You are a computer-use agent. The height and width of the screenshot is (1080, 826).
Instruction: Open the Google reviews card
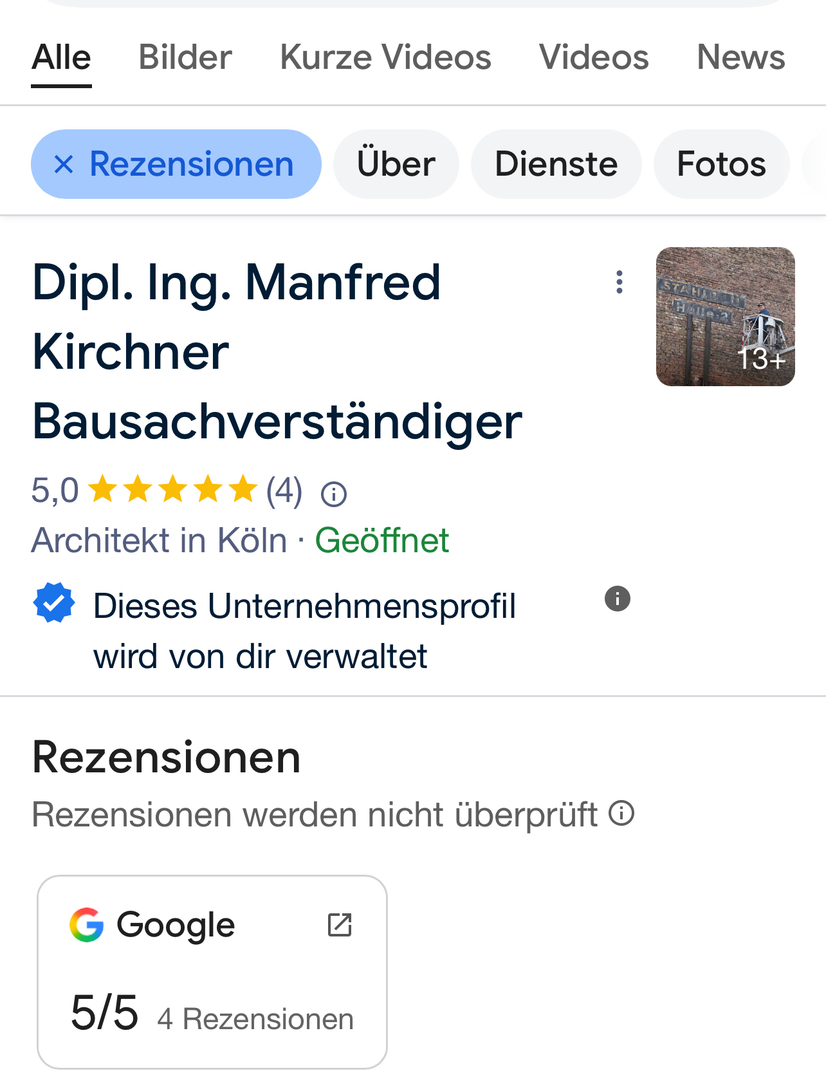click(x=212, y=972)
